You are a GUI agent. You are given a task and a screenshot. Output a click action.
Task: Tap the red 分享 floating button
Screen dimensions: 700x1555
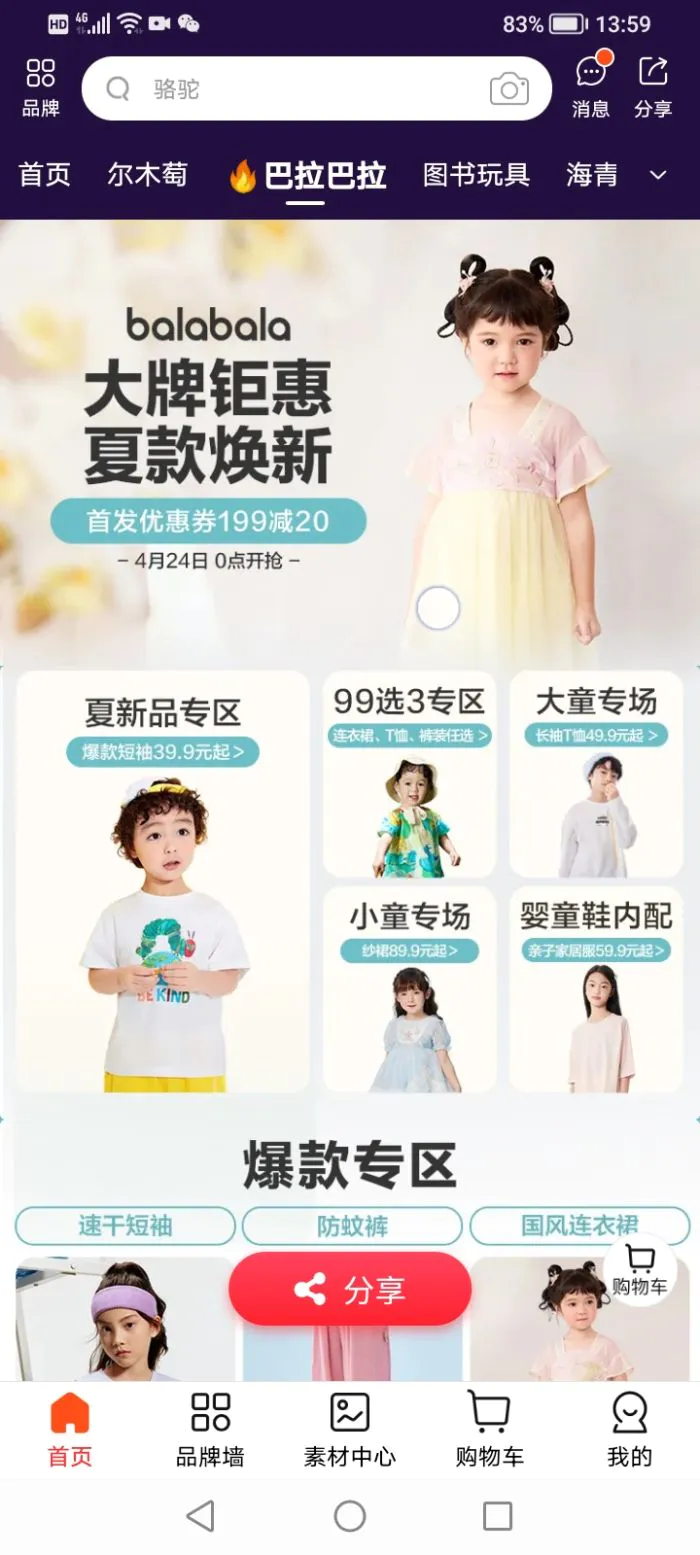350,1289
